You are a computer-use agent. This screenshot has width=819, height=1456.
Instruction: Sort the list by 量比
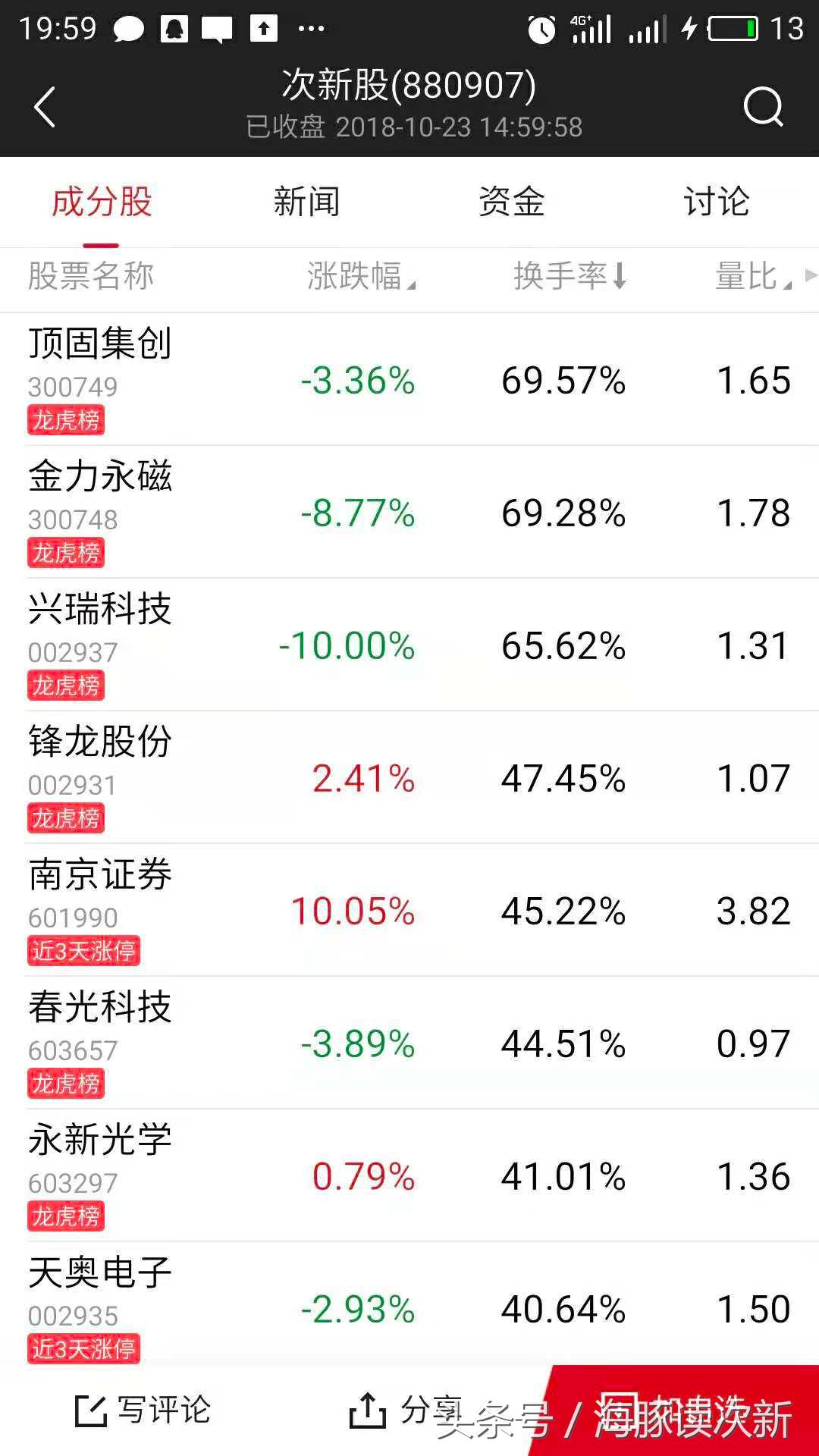coord(754,276)
